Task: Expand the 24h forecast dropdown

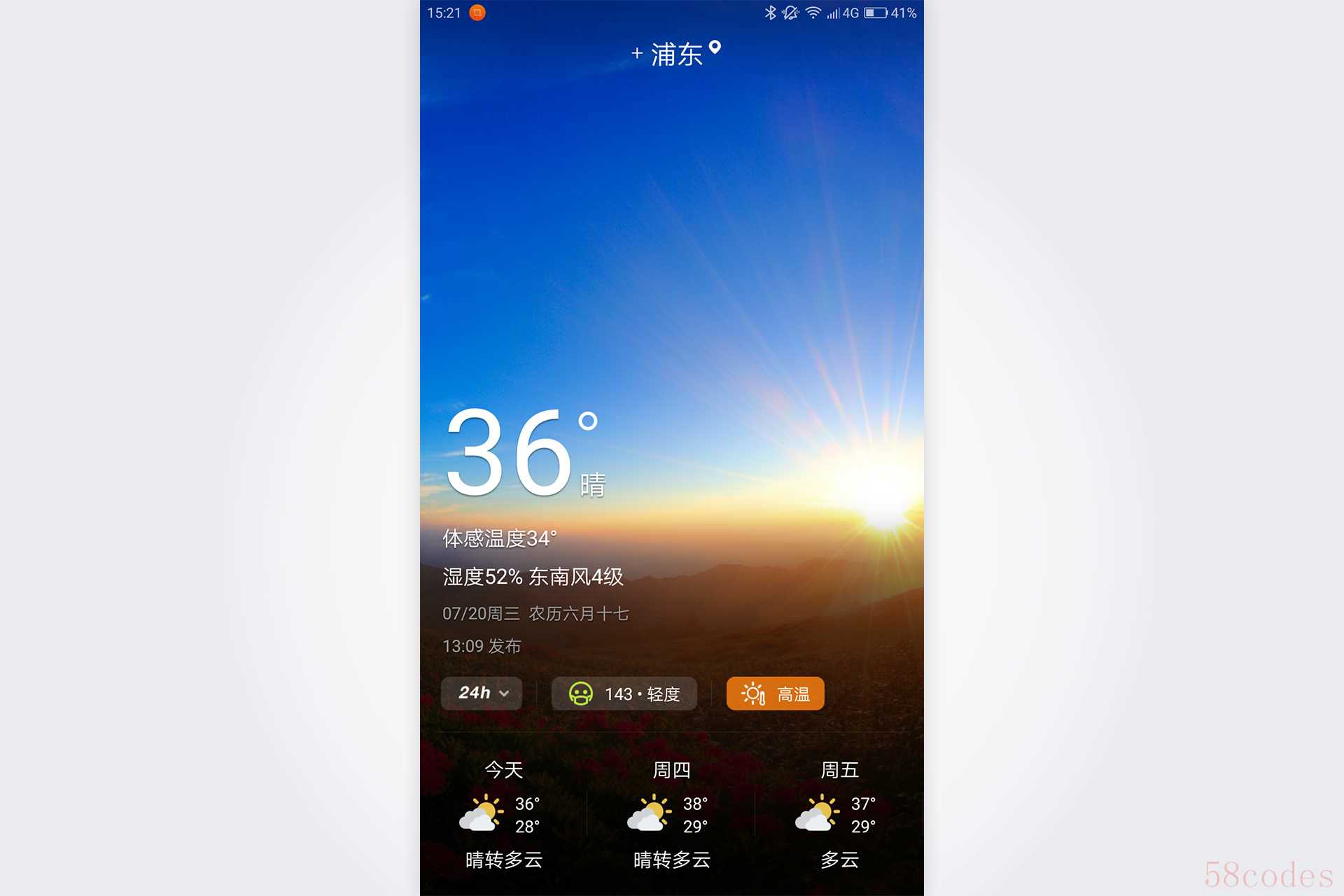Action: click(482, 693)
